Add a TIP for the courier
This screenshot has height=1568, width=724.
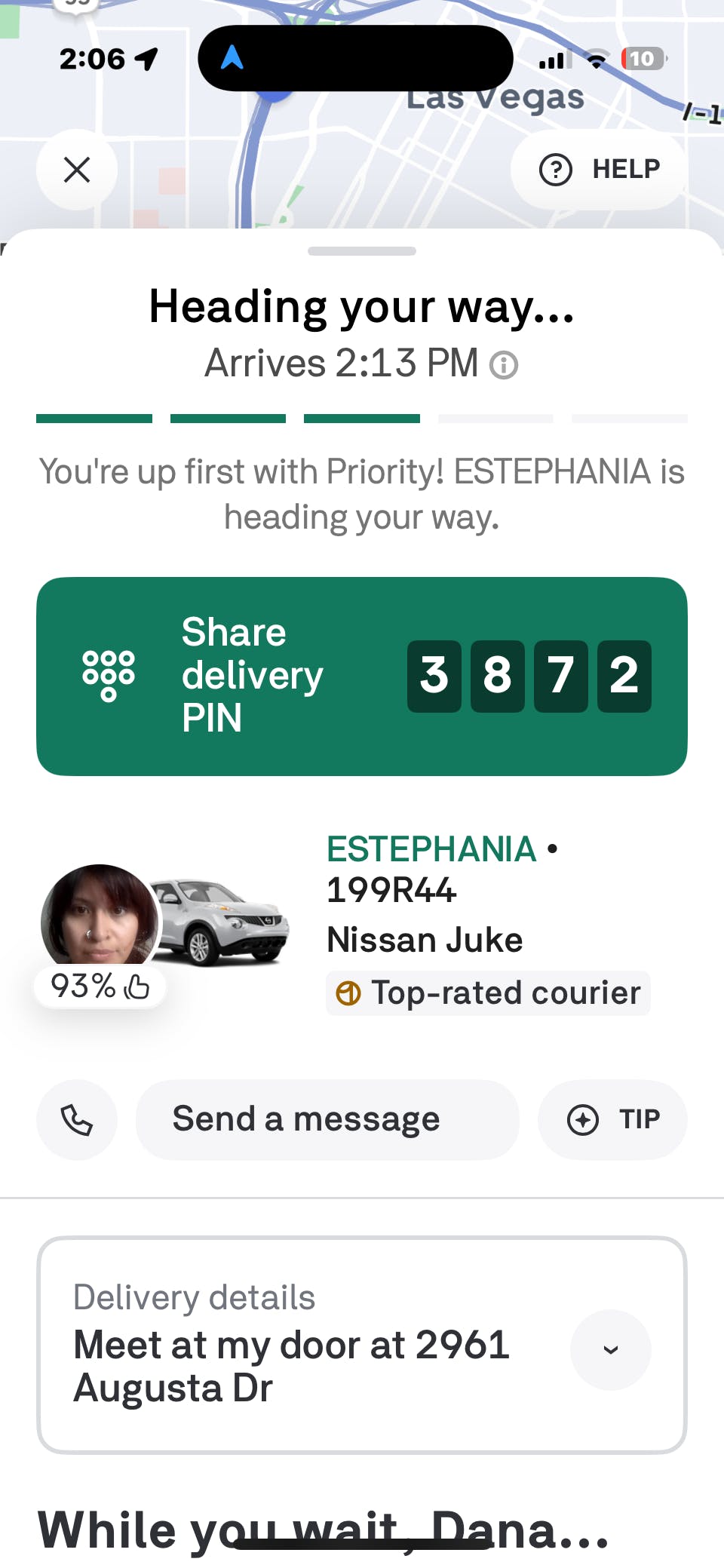tap(612, 1120)
